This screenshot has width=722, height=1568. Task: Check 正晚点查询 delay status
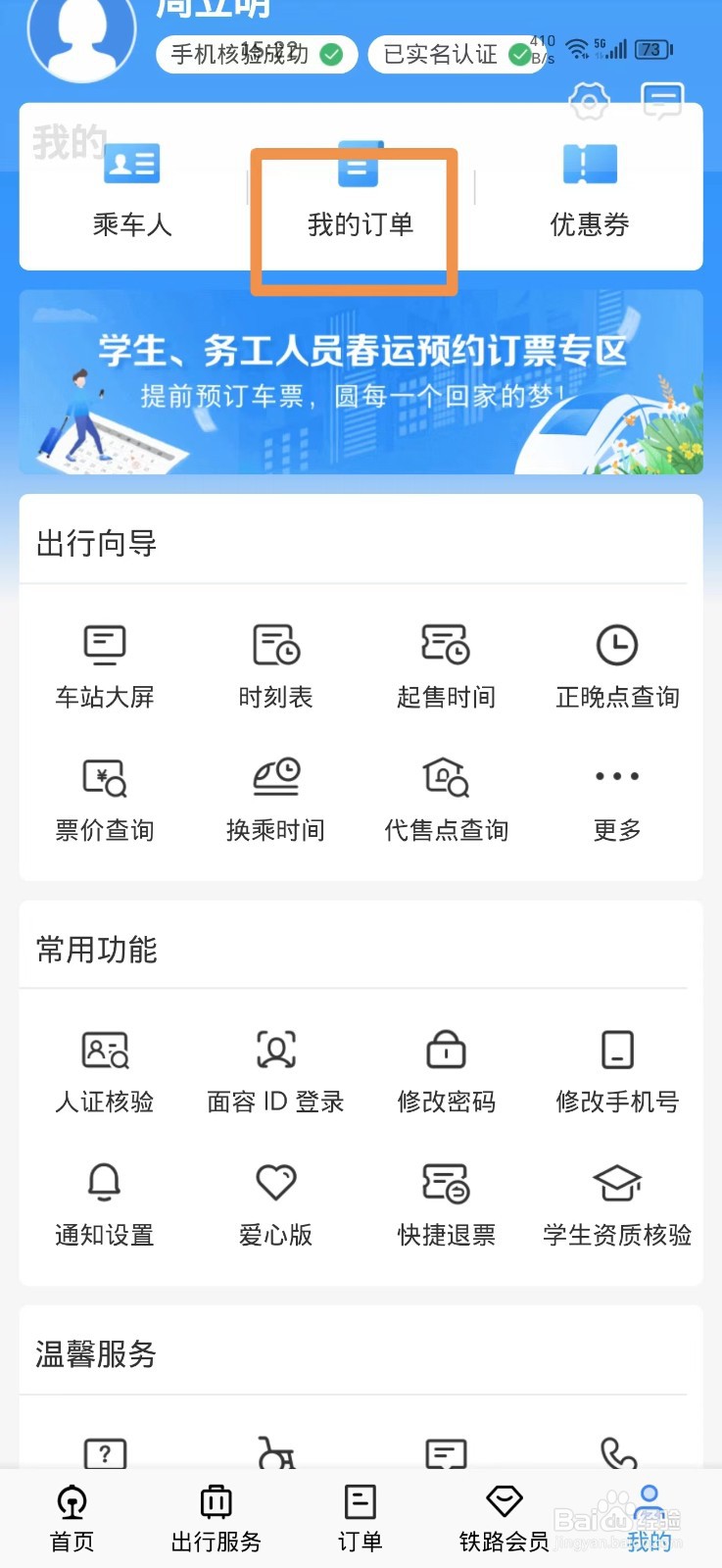coord(616,666)
